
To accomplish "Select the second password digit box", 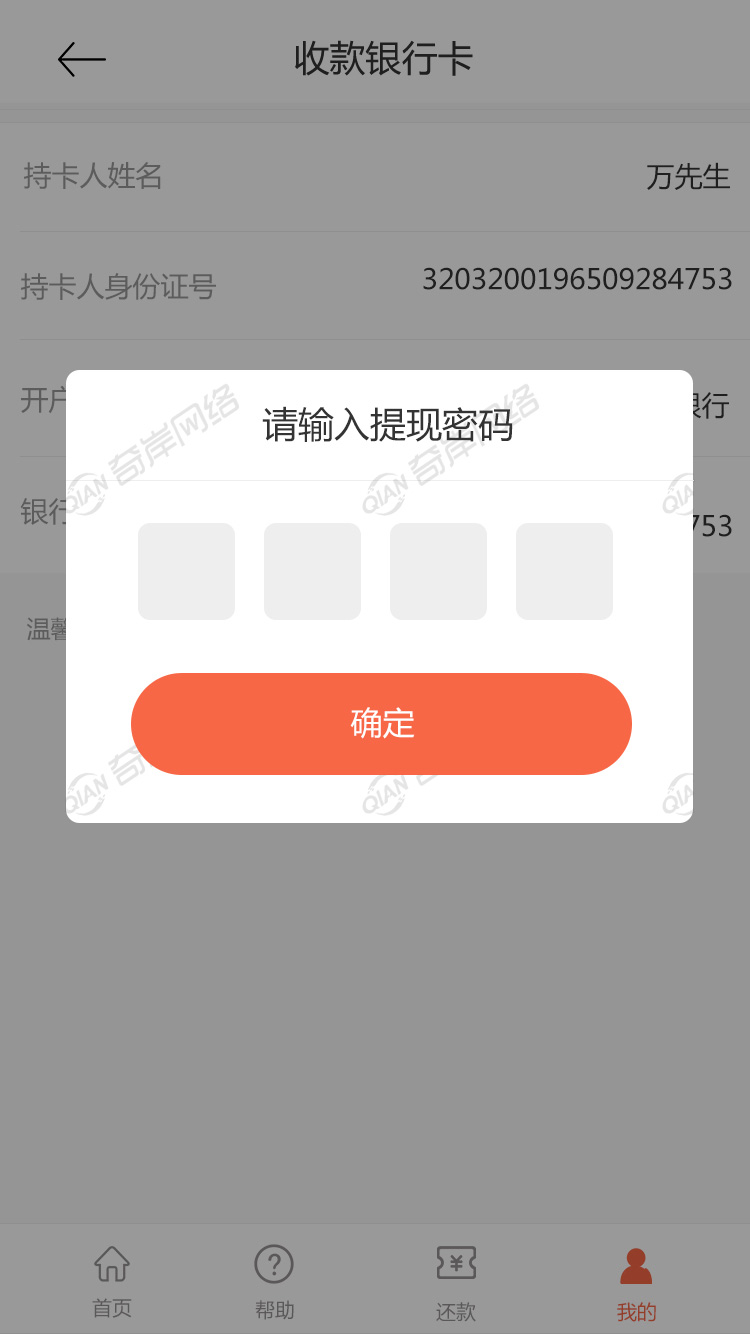I will (312, 571).
